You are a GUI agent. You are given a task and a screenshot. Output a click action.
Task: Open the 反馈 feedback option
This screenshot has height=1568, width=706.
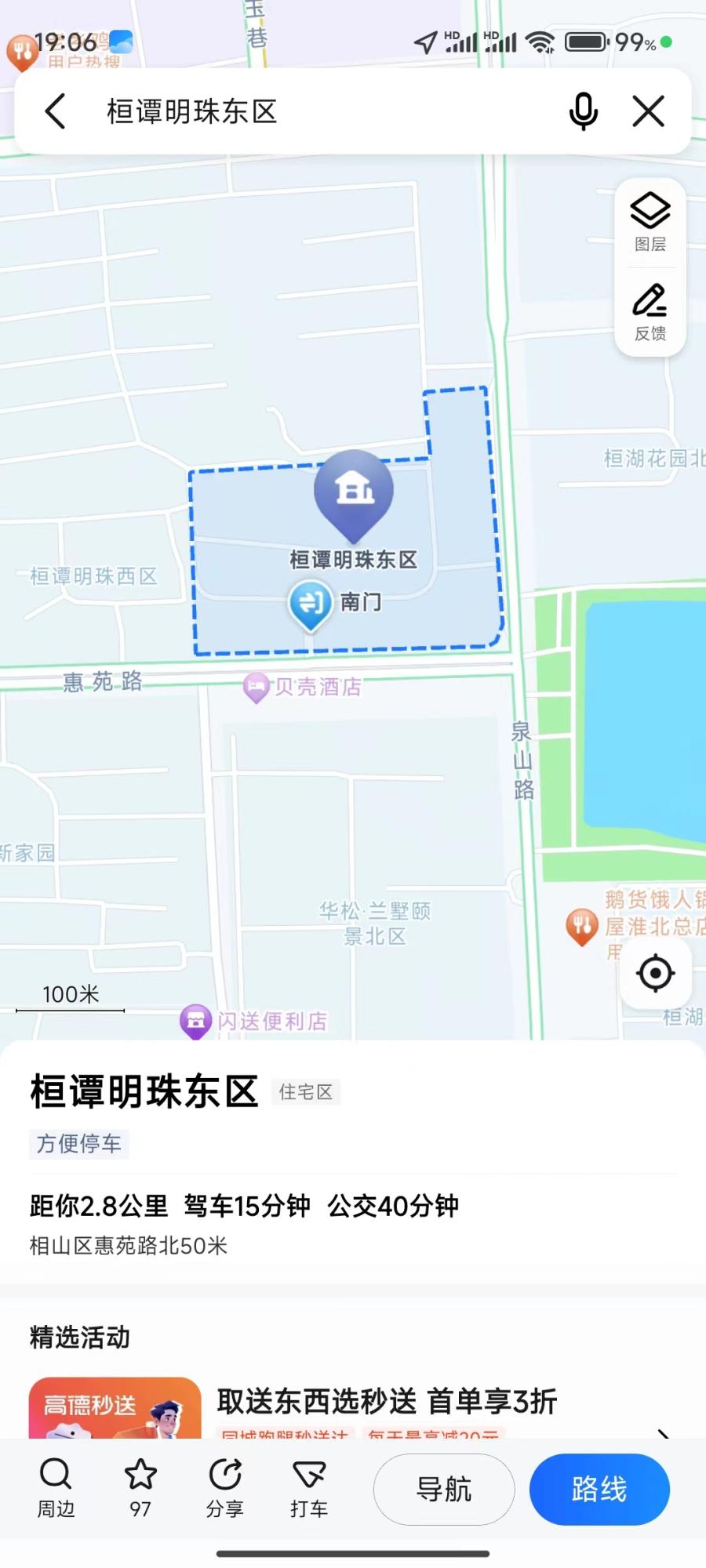pyautogui.click(x=650, y=312)
